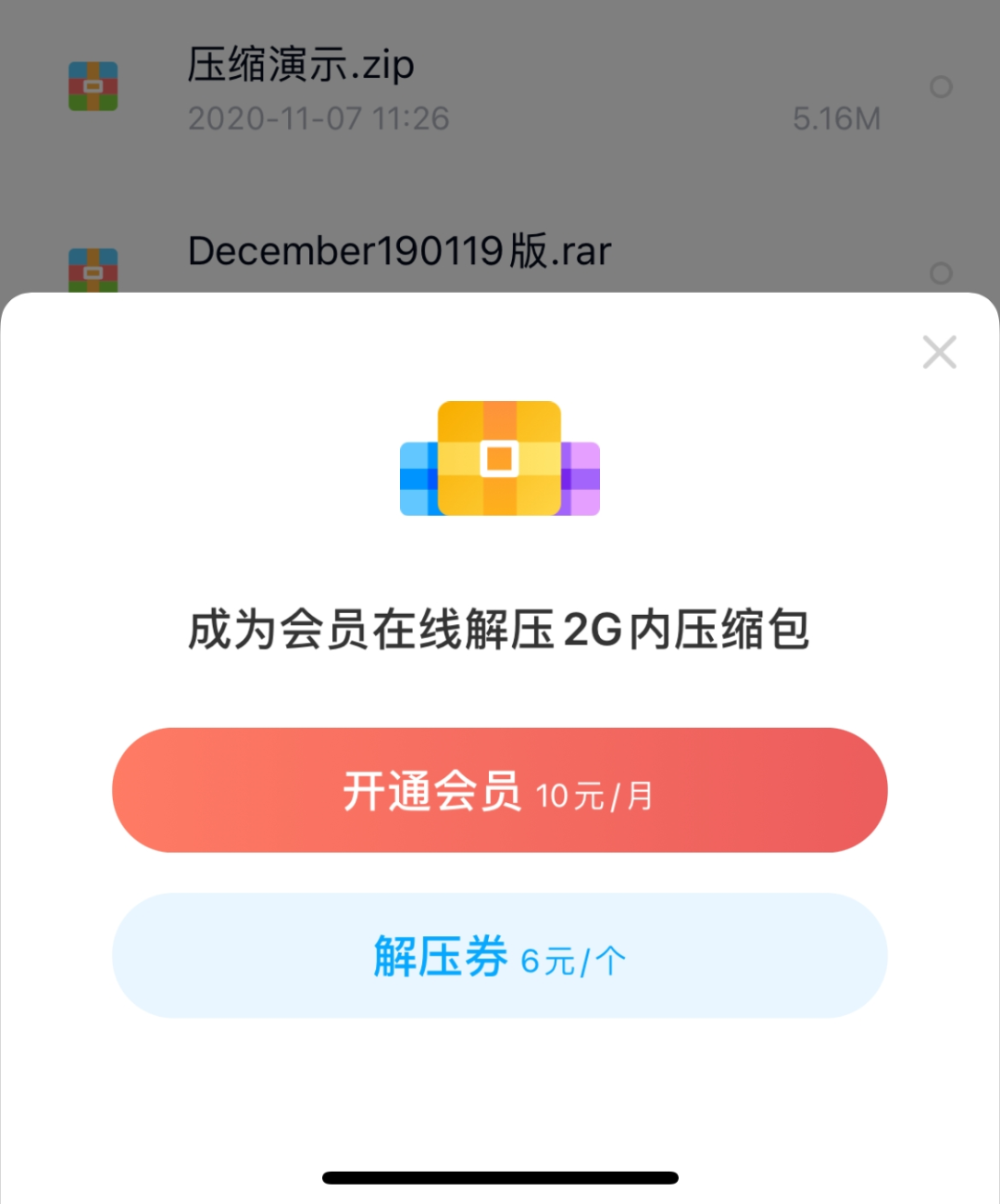Click the 2020-11-07 11:26 timestamp

318,119
